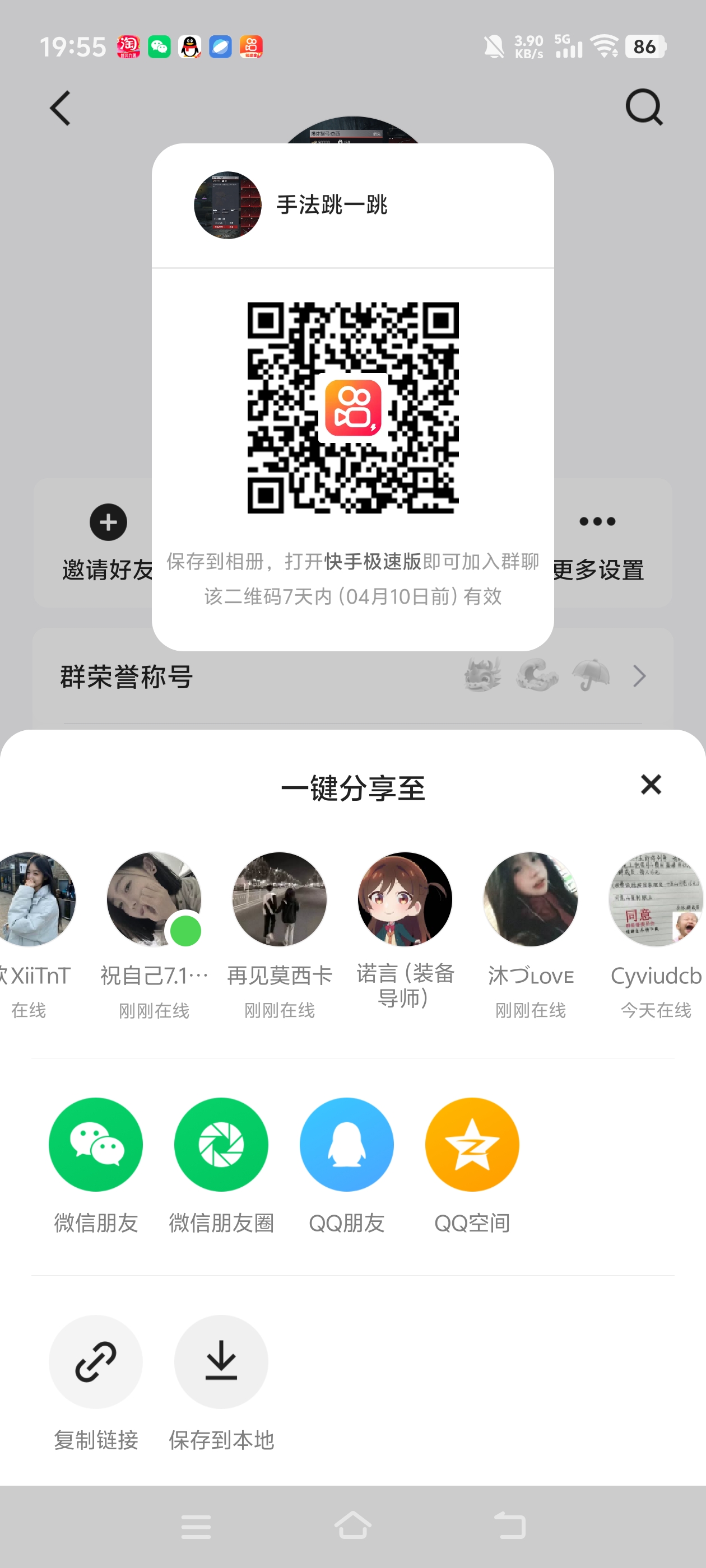Viewport: 706px width, 1568px height.
Task: Open the search icon at top right
Action: tap(644, 107)
